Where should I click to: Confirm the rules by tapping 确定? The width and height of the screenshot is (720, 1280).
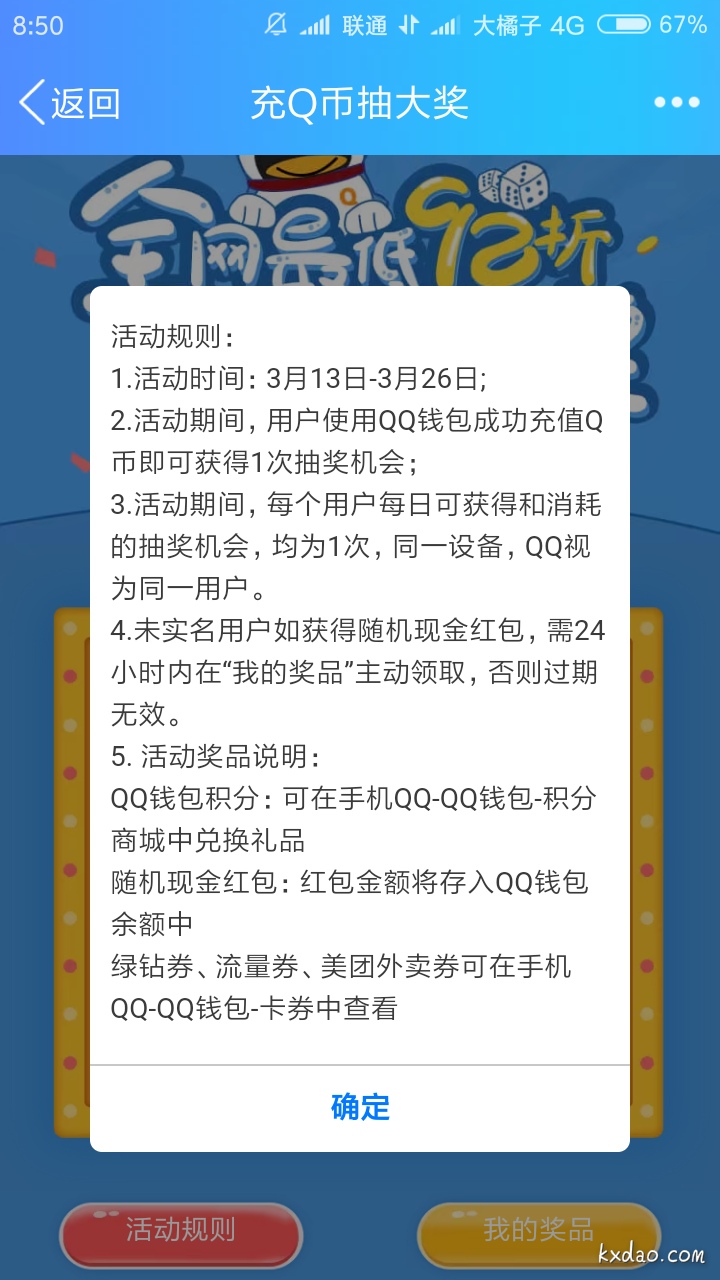click(x=360, y=1106)
